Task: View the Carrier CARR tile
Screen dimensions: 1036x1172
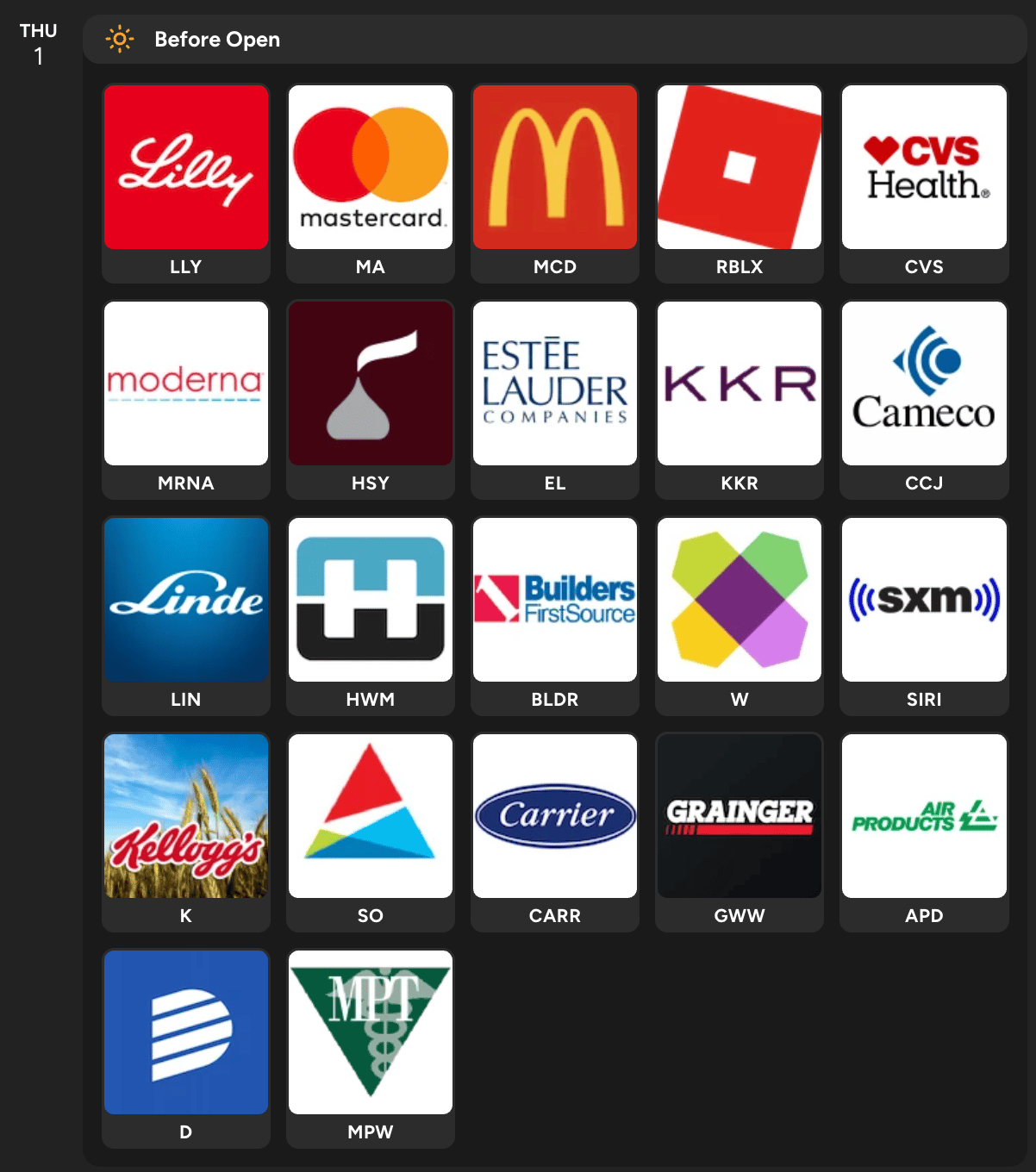Action: 555,817
